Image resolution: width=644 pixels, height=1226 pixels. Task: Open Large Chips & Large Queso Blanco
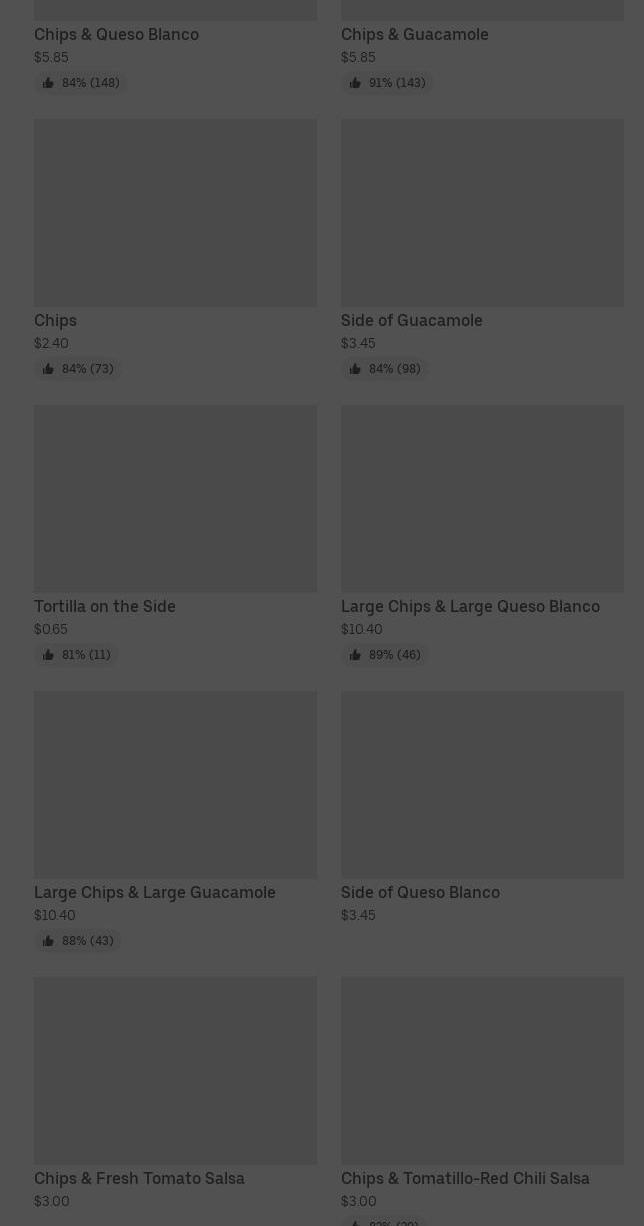[481, 499]
